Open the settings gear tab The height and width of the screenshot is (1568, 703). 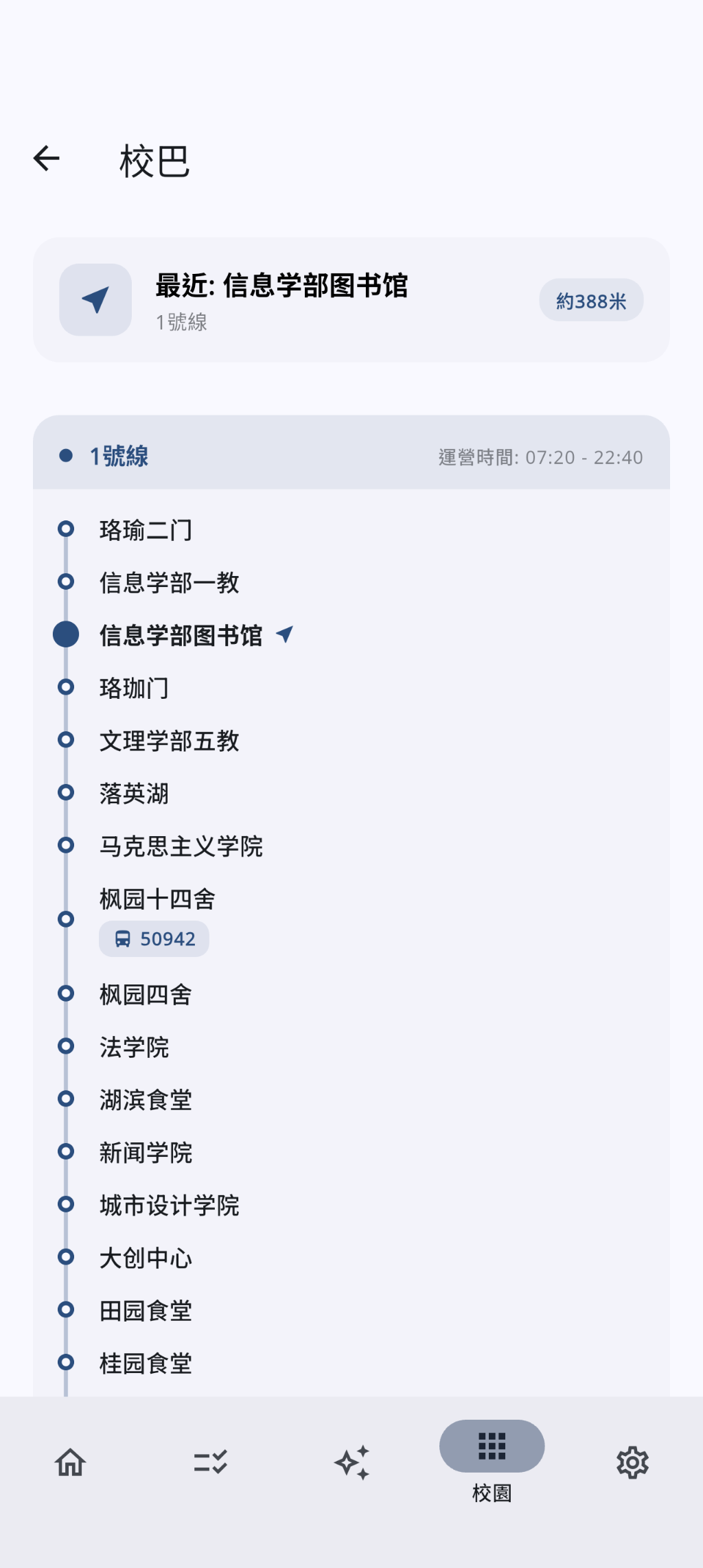[632, 1462]
